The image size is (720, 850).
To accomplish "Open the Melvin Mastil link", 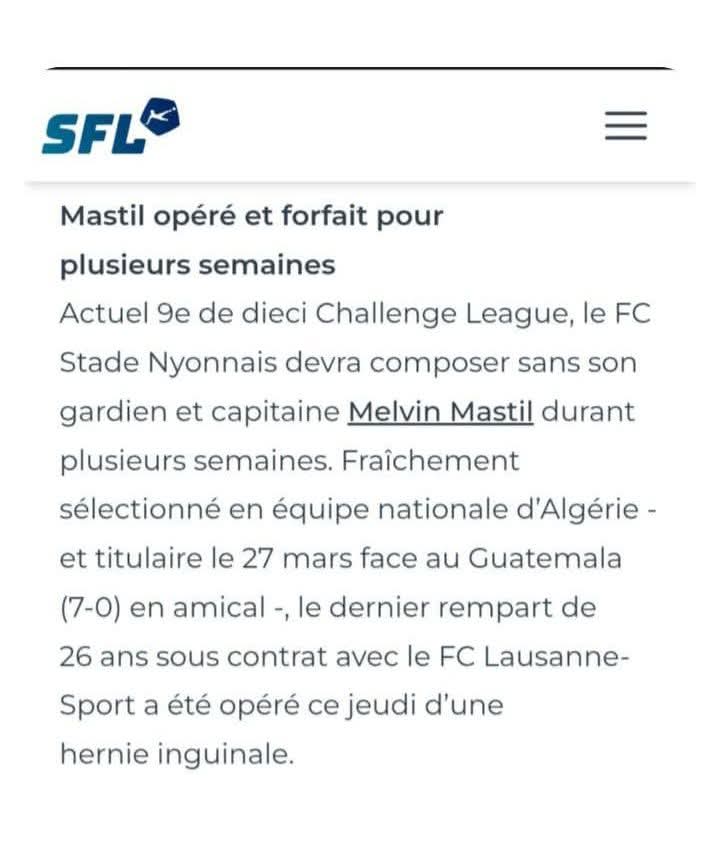I will (440, 411).
